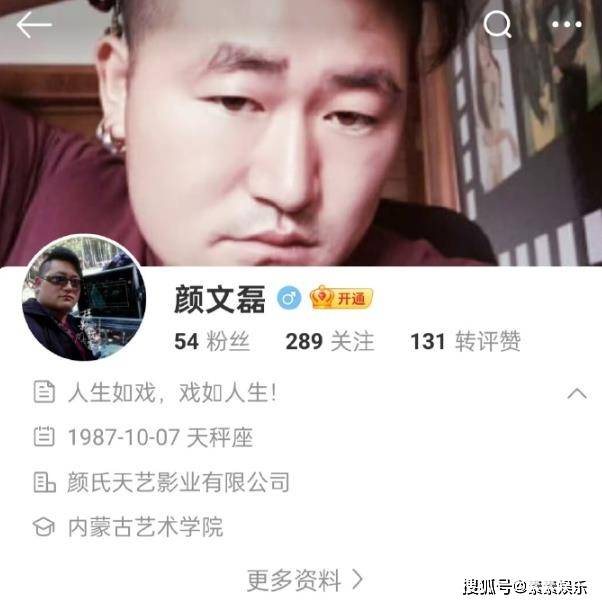Tap the 开通 membership badge
Screen dimensions: 602x604
click(340, 298)
